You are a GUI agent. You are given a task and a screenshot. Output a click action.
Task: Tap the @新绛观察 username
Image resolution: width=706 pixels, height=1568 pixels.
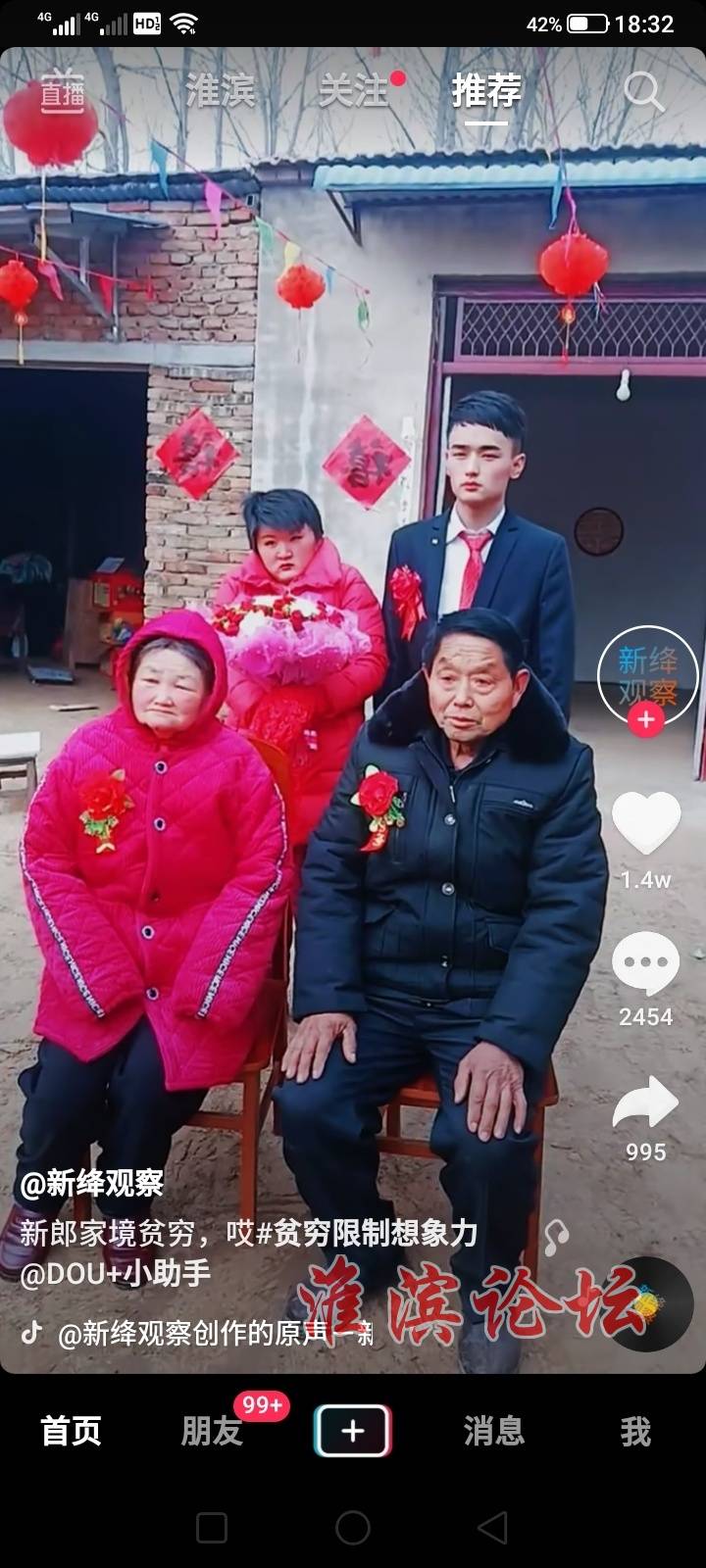(92, 1184)
